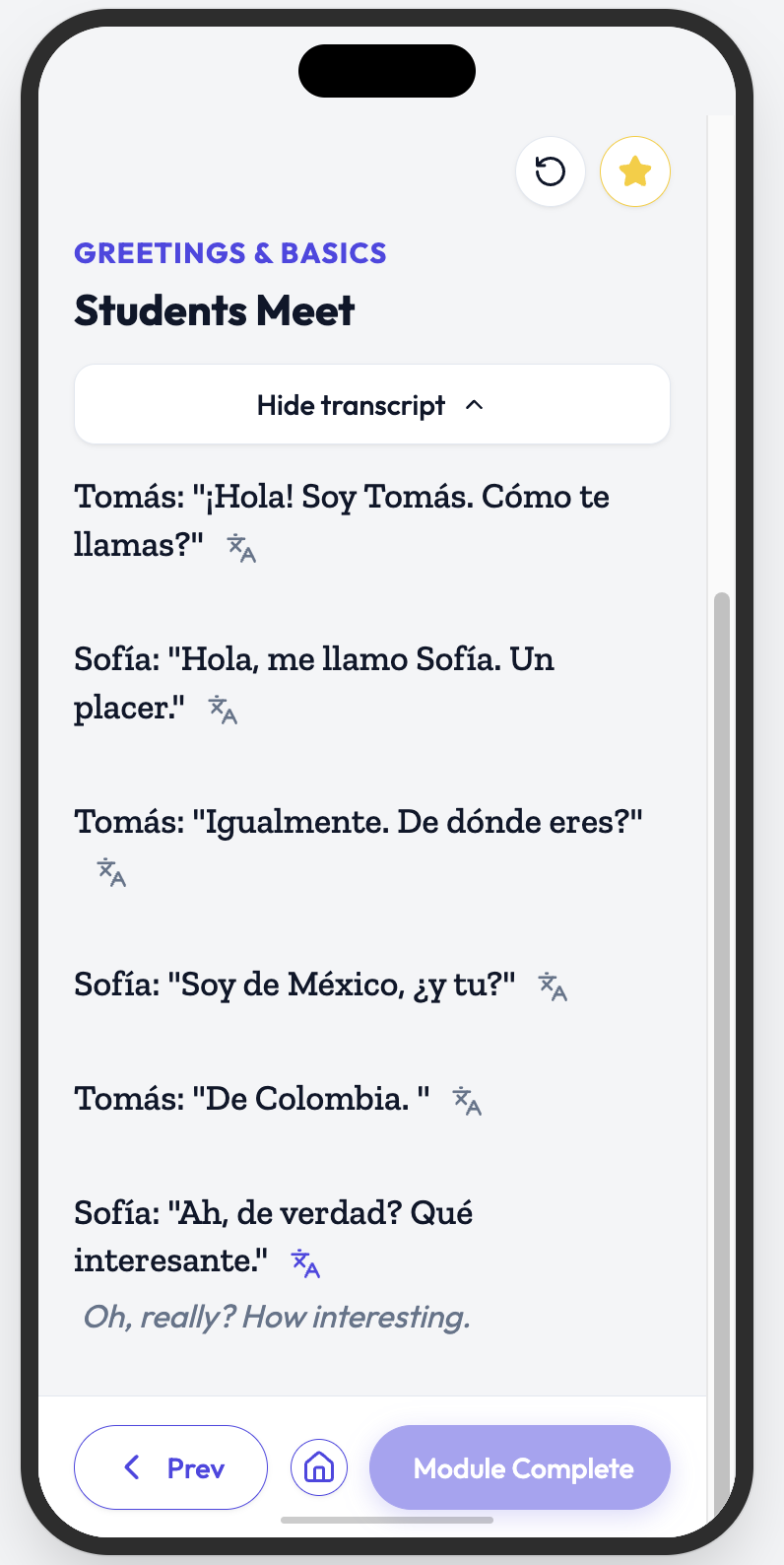Click the home icon in bottom bar

(x=319, y=1467)
